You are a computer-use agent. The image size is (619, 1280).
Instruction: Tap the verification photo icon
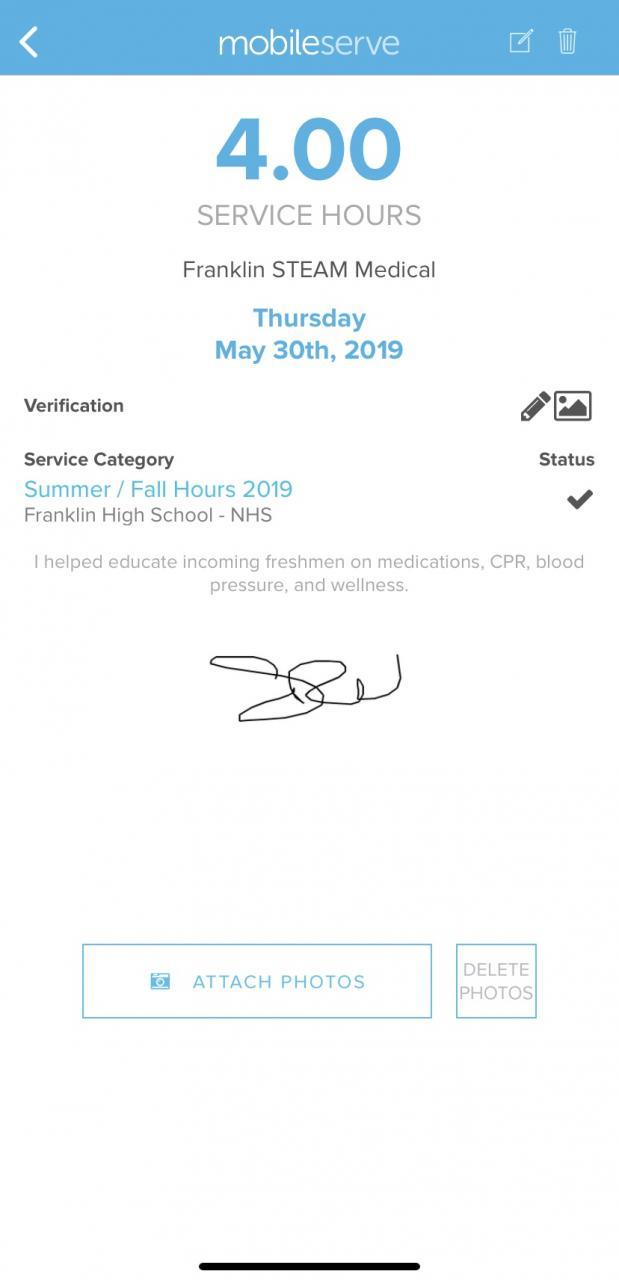(573, 406)
